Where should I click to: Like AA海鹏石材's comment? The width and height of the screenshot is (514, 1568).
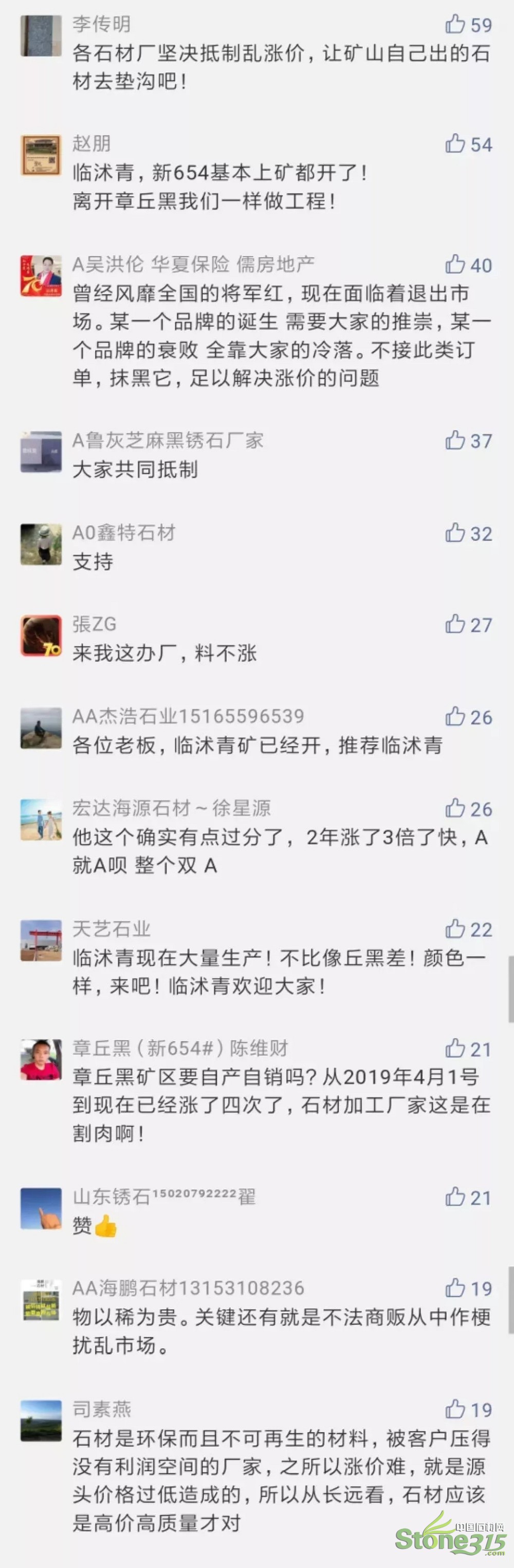point(455,1288)
